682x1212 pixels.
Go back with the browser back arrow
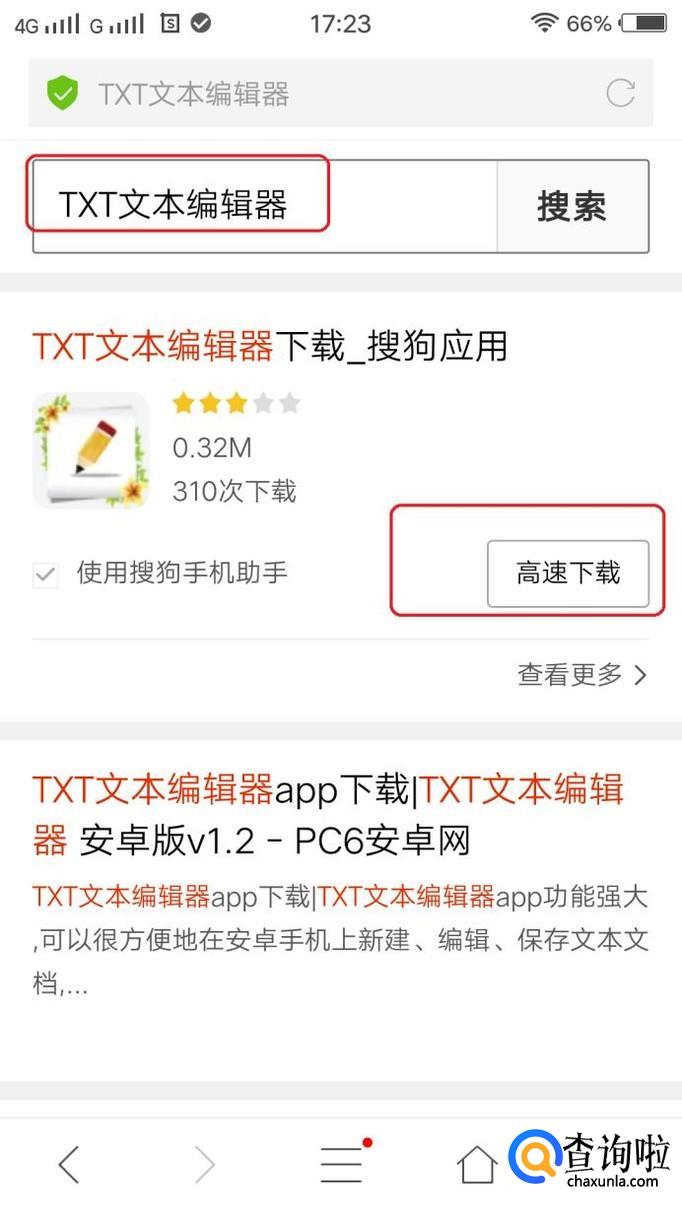(x=69, y=1164)
